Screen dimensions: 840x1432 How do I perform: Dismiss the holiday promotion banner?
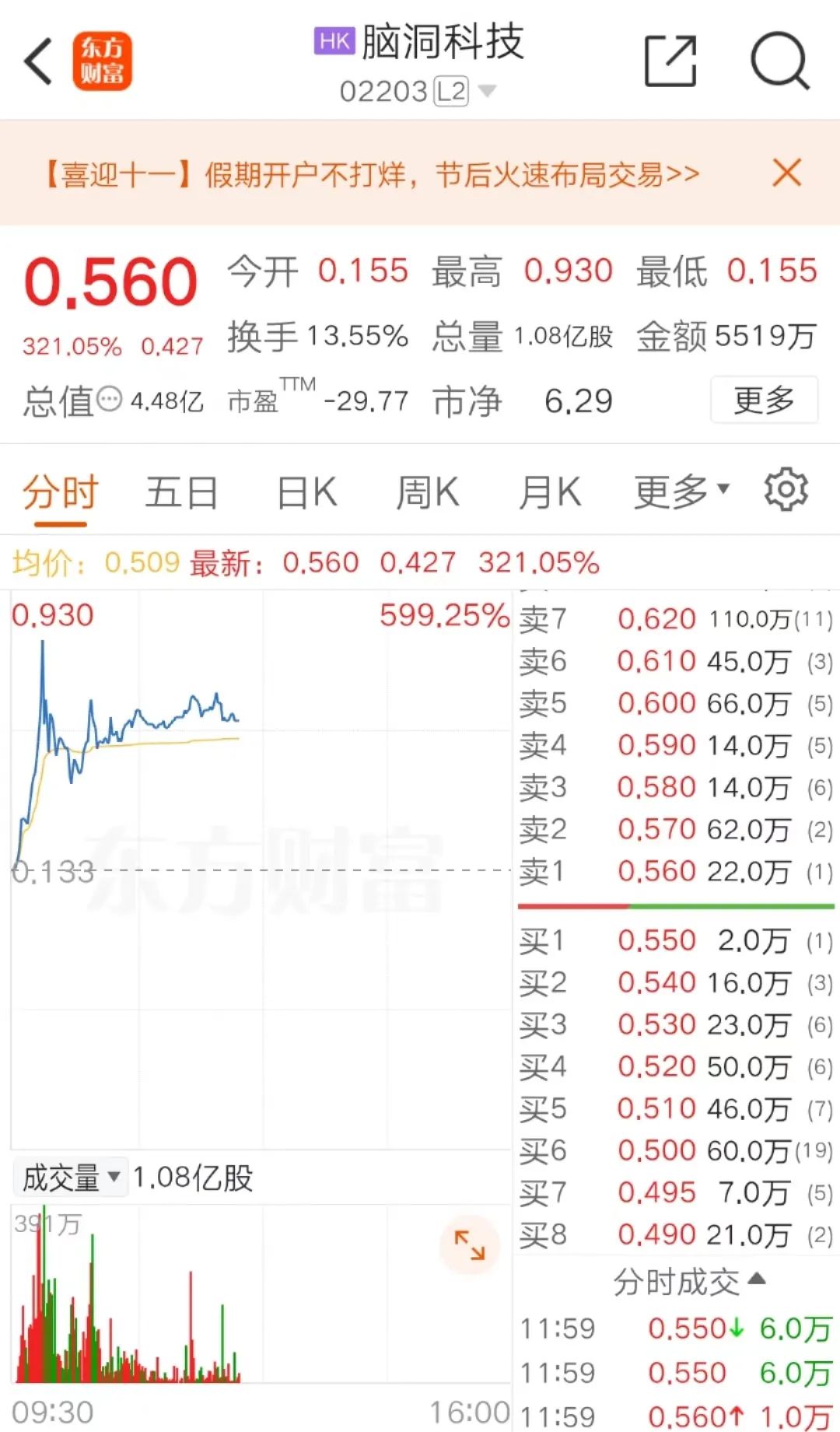coord(787,173)
